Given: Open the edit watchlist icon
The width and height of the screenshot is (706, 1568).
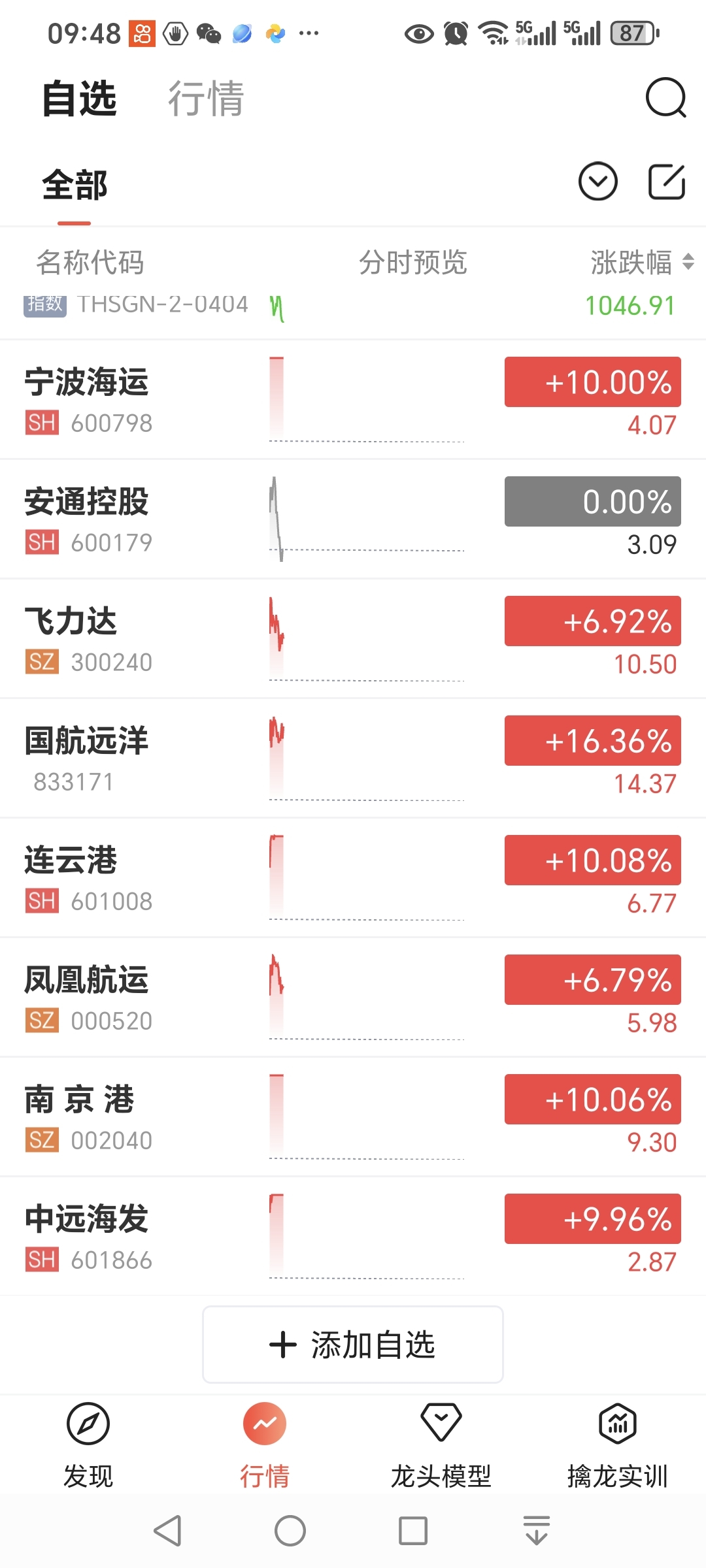Looking at the screenshot, I should pos(666,181).
